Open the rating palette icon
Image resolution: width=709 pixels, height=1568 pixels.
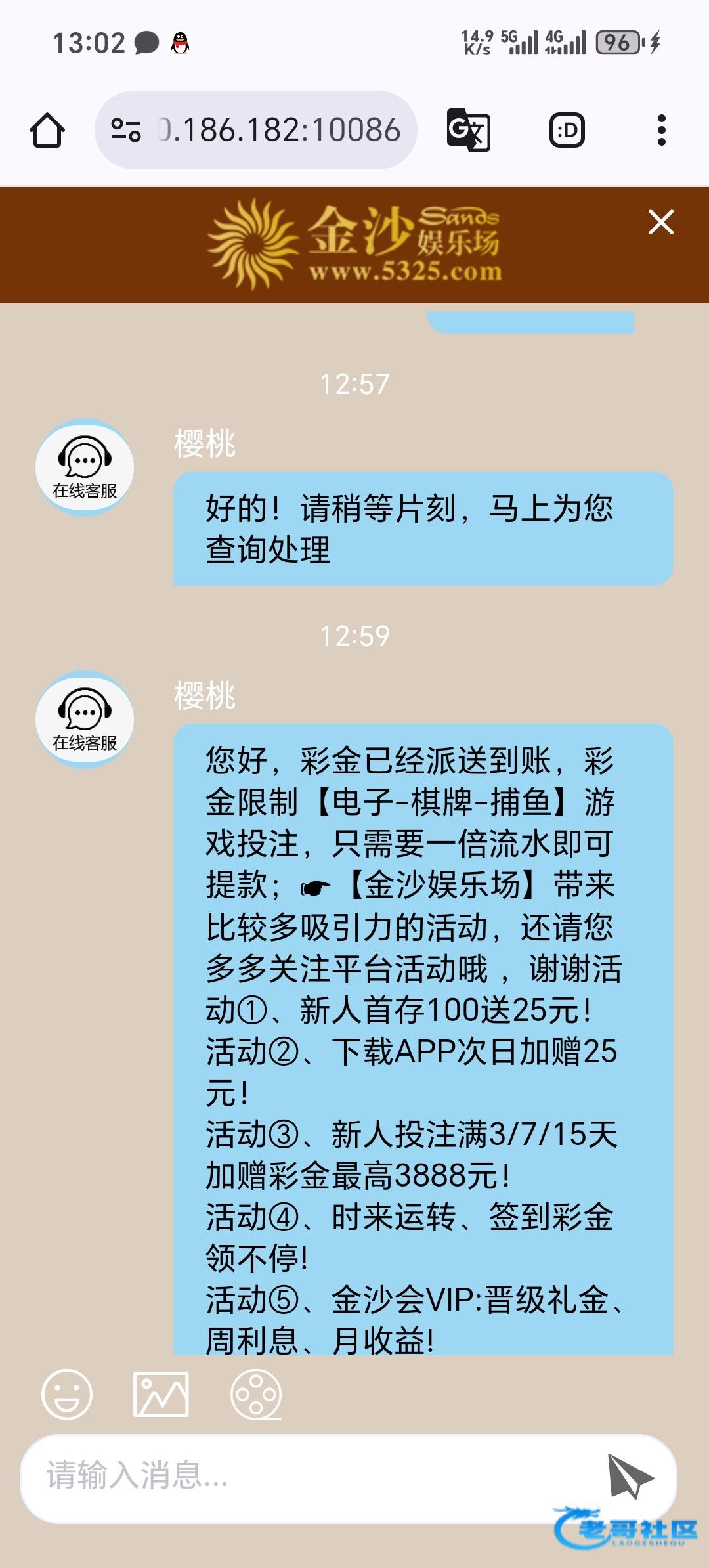click(x=256, y=1394)
